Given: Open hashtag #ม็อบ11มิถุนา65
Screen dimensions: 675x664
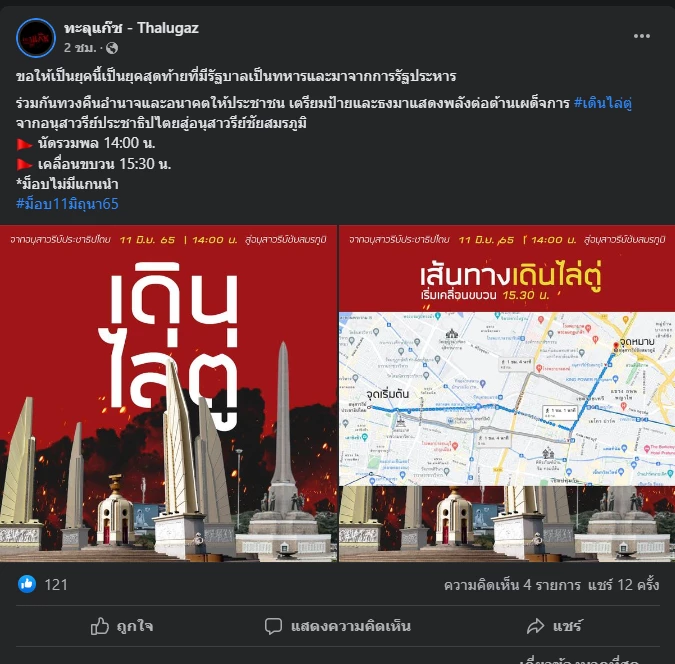Looking at the screenshot, I should pos(67,204).
